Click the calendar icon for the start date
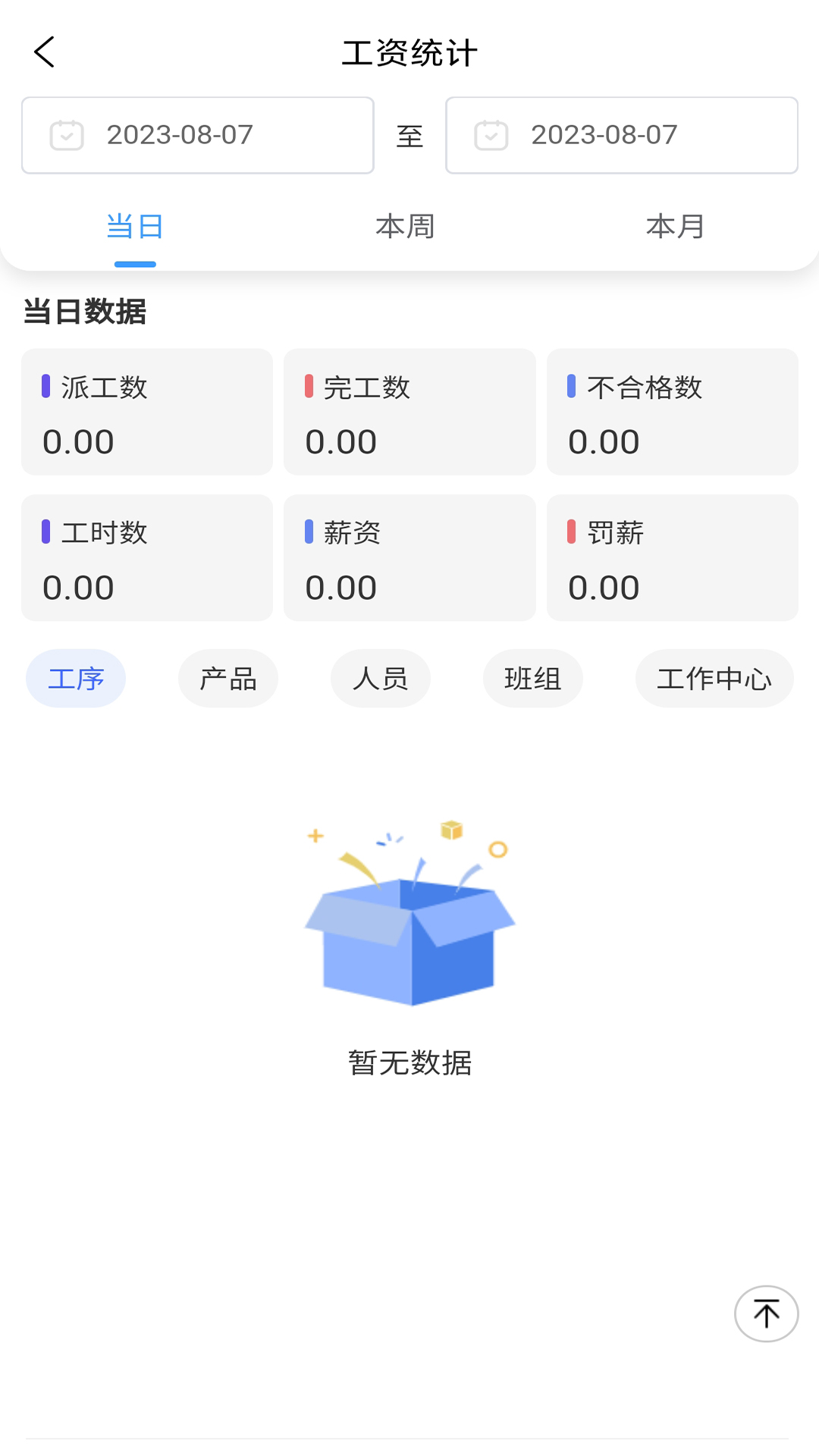 [66, 135]
